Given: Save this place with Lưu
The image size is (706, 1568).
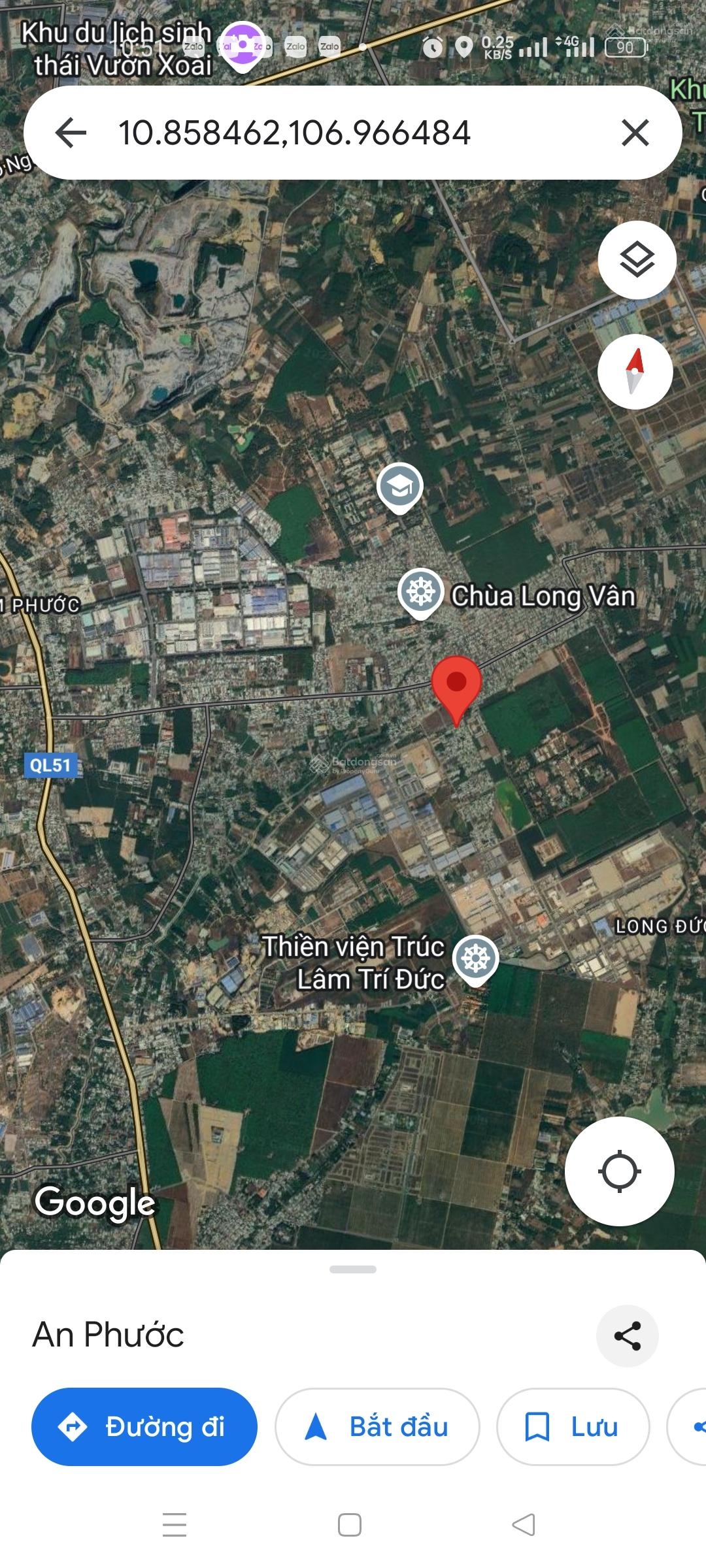Looking at the screenshot, I should (x=573, y=1427).
